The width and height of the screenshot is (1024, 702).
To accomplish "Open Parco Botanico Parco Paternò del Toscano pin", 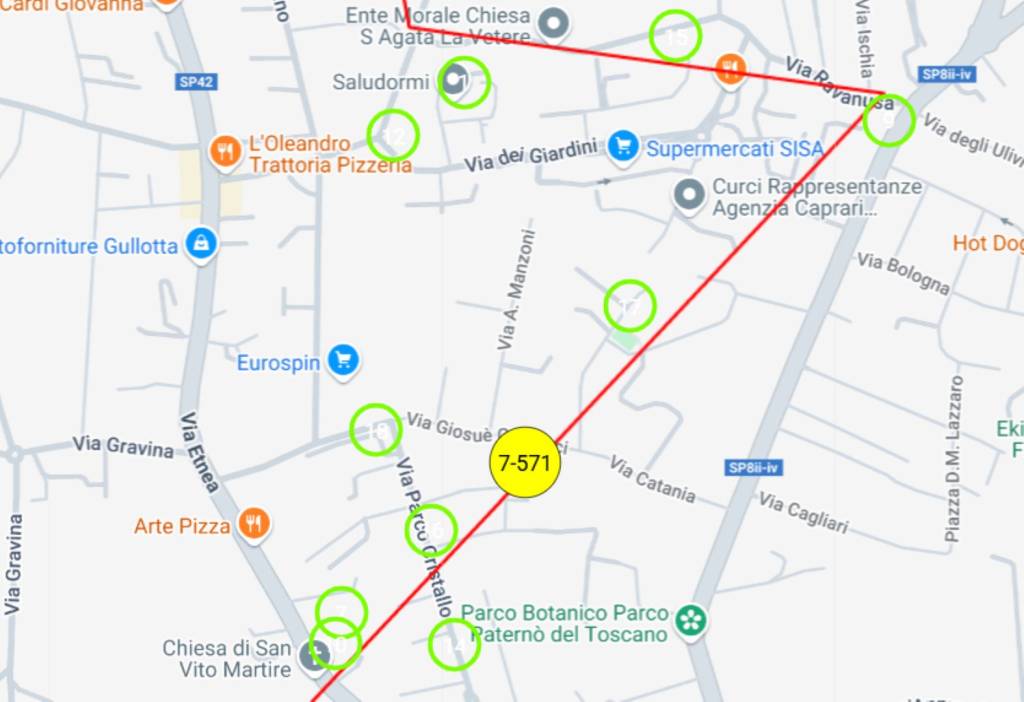I will pyautogui.click(x=690, y=619).
